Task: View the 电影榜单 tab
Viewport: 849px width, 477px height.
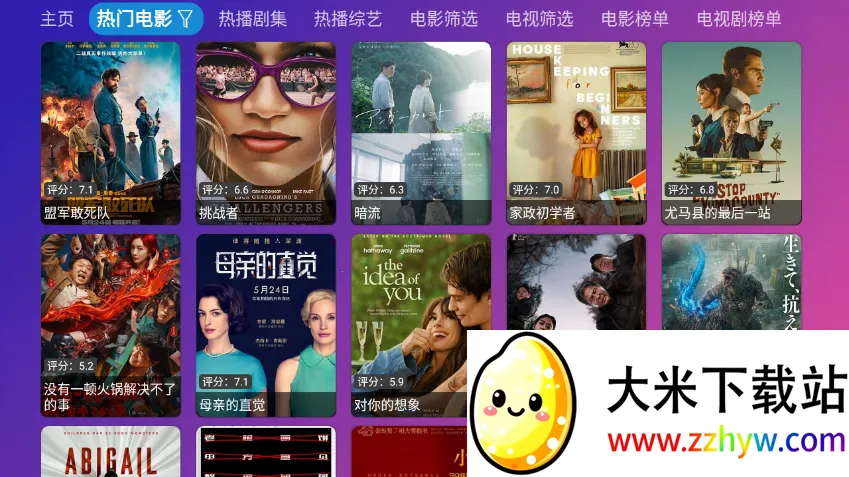Action: [x=635, y=19]
